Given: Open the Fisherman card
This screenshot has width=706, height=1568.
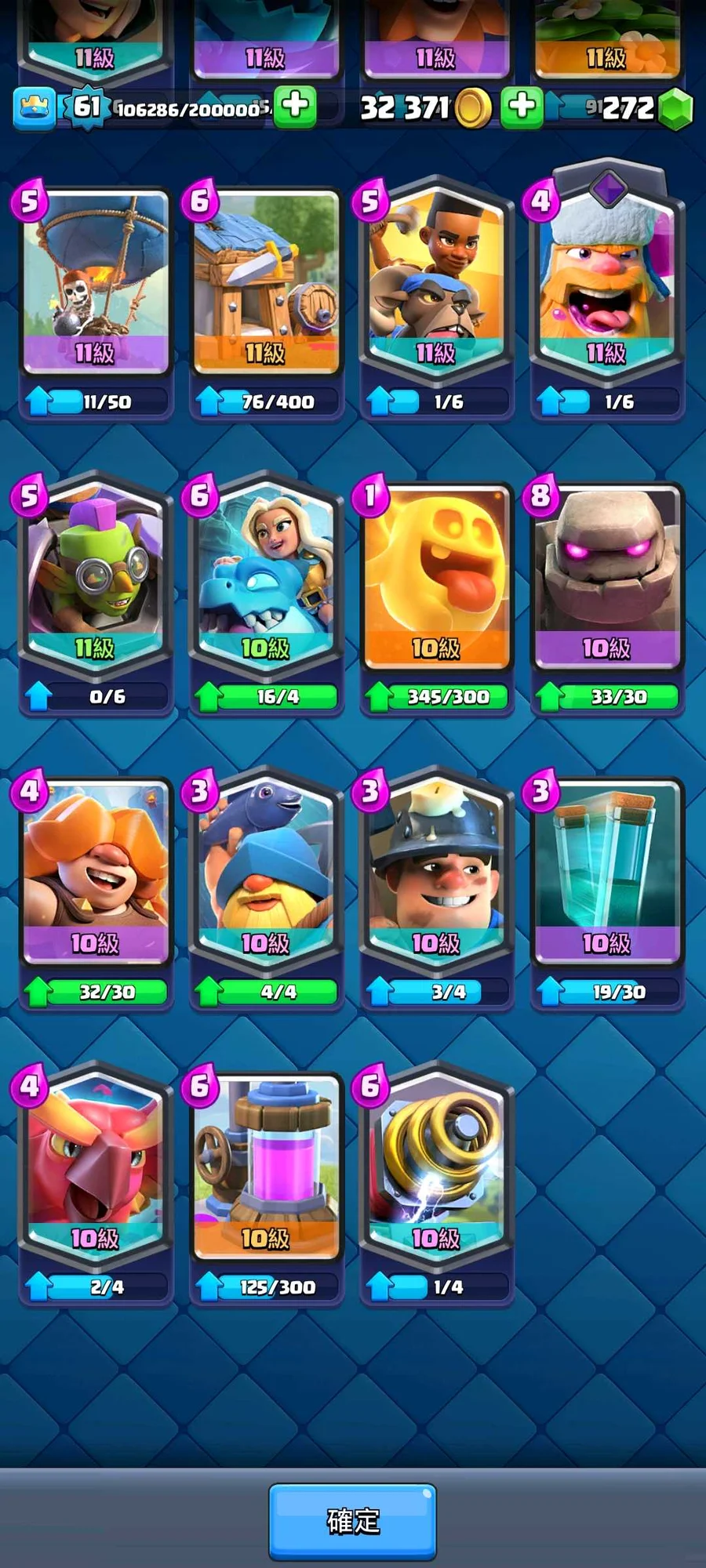Looking at the screenshot, I should click(265, 870).
